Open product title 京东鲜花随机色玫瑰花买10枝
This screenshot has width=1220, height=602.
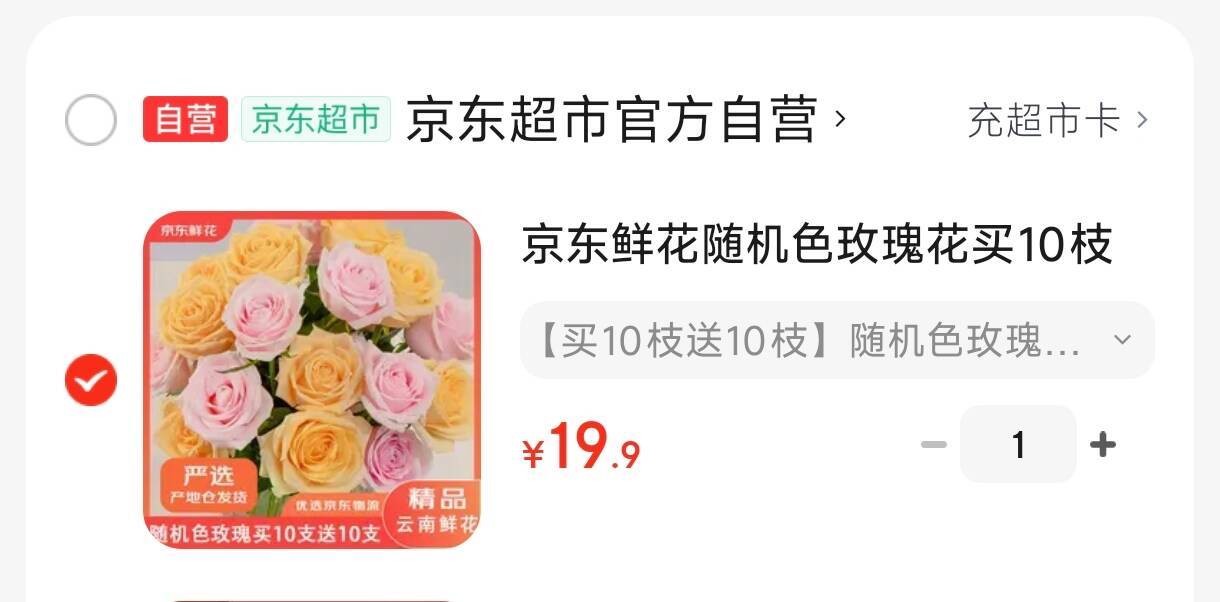click(x=817, y=245)
